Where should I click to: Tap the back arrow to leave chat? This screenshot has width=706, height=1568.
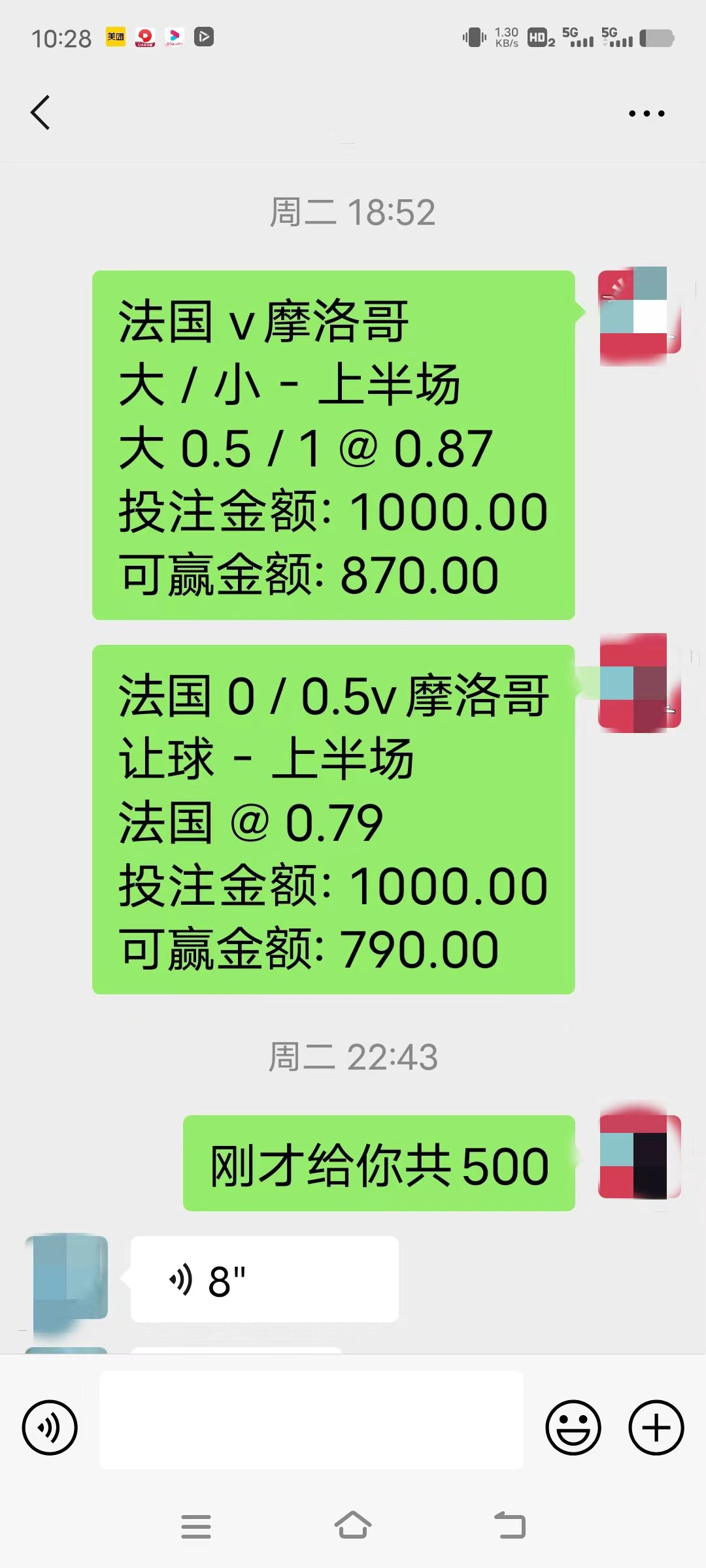[x=41, y=112]
